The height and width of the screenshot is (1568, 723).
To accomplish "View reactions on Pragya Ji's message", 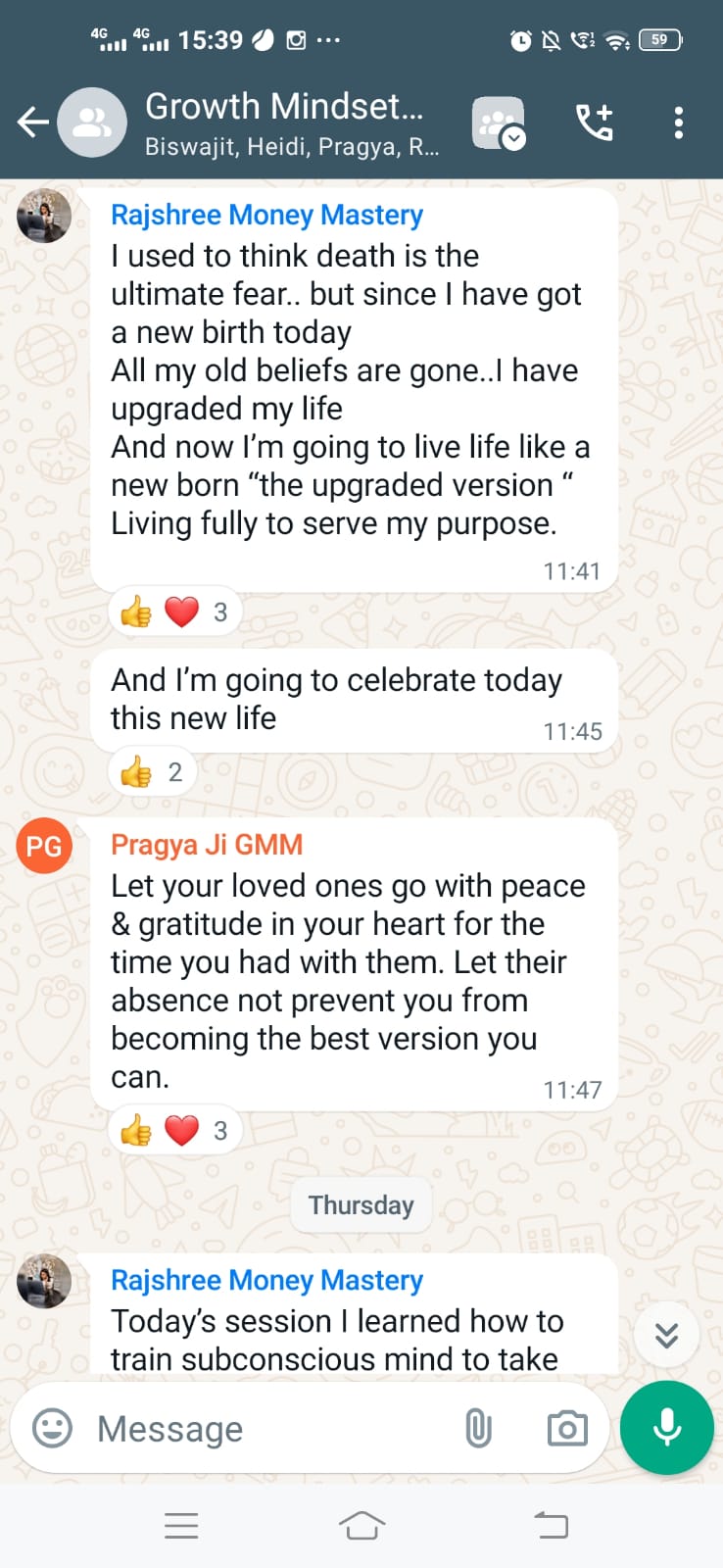I will 173,1131.
